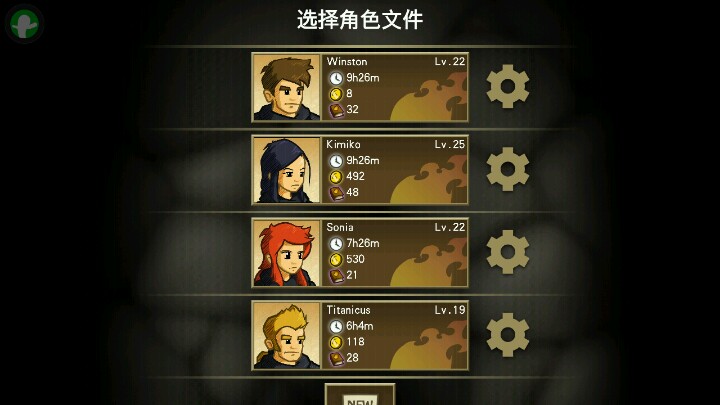Tap the gear icon beside Sonia

pos(507,252)
